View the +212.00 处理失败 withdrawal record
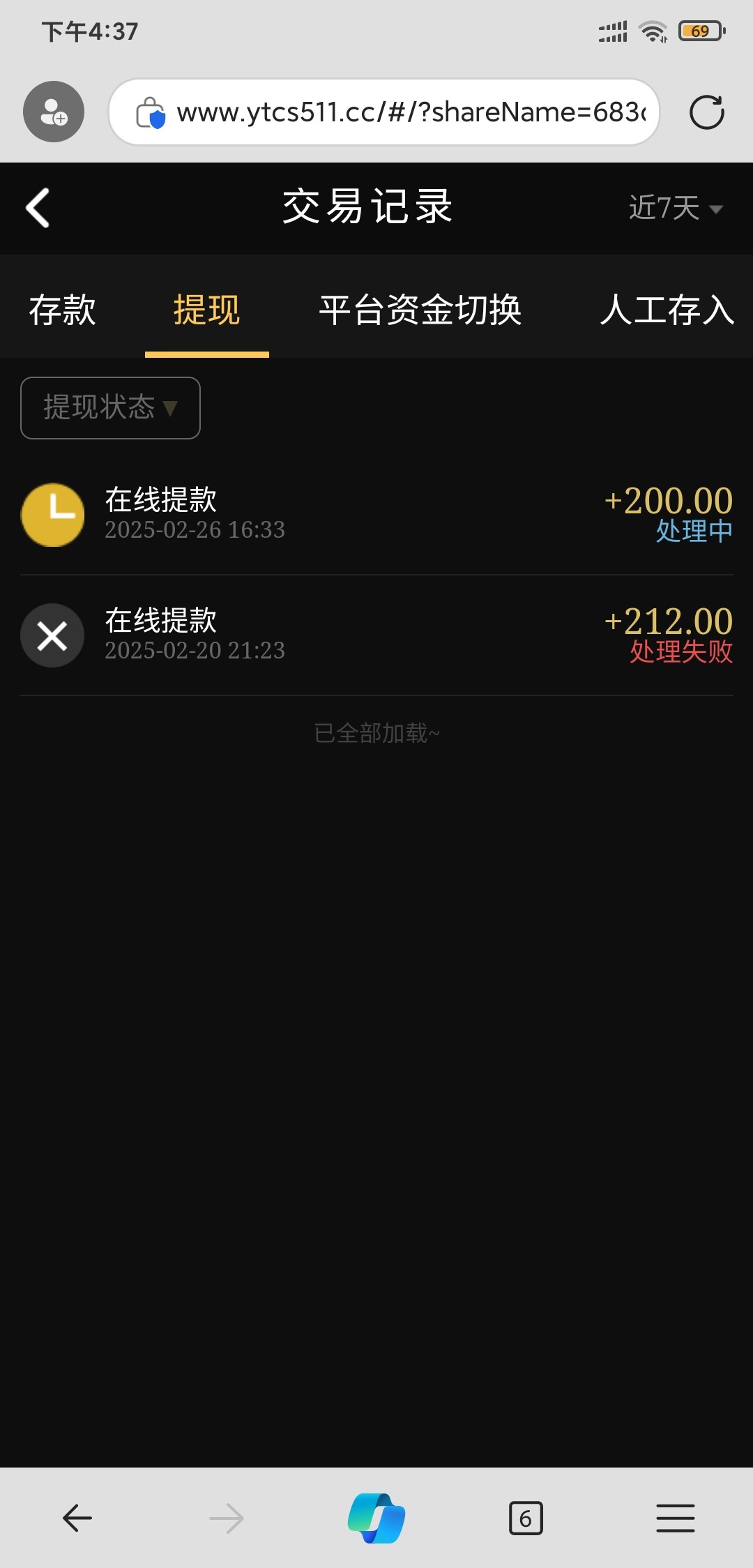 (x=376, y=635)
